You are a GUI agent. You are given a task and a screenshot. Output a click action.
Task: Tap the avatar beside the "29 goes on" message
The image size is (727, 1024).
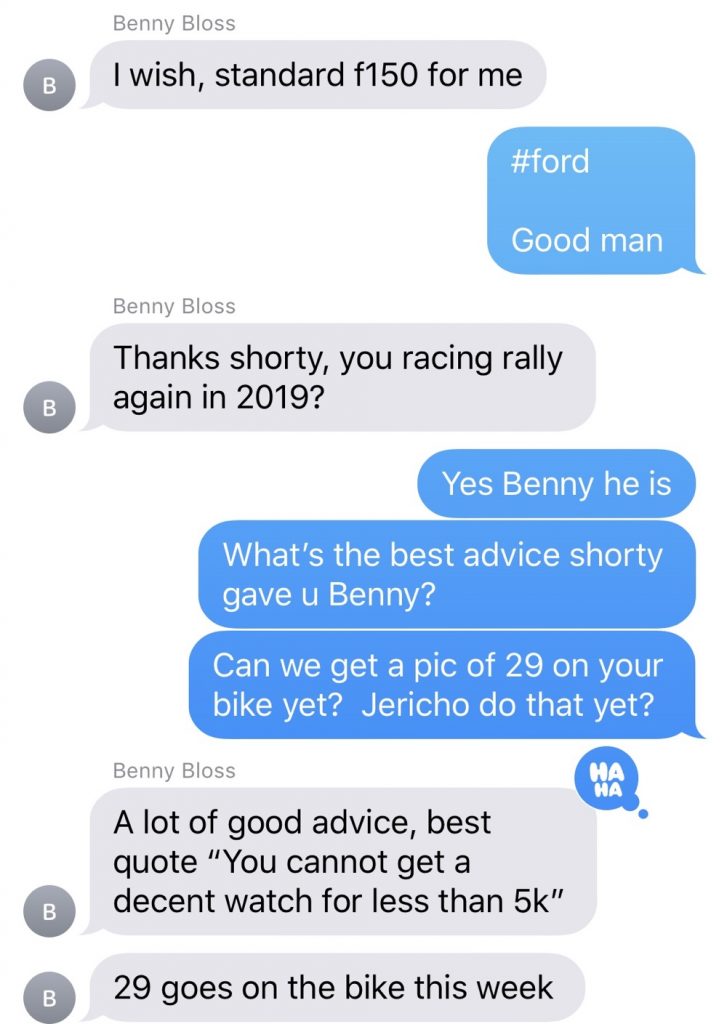[x=48, y=997]
